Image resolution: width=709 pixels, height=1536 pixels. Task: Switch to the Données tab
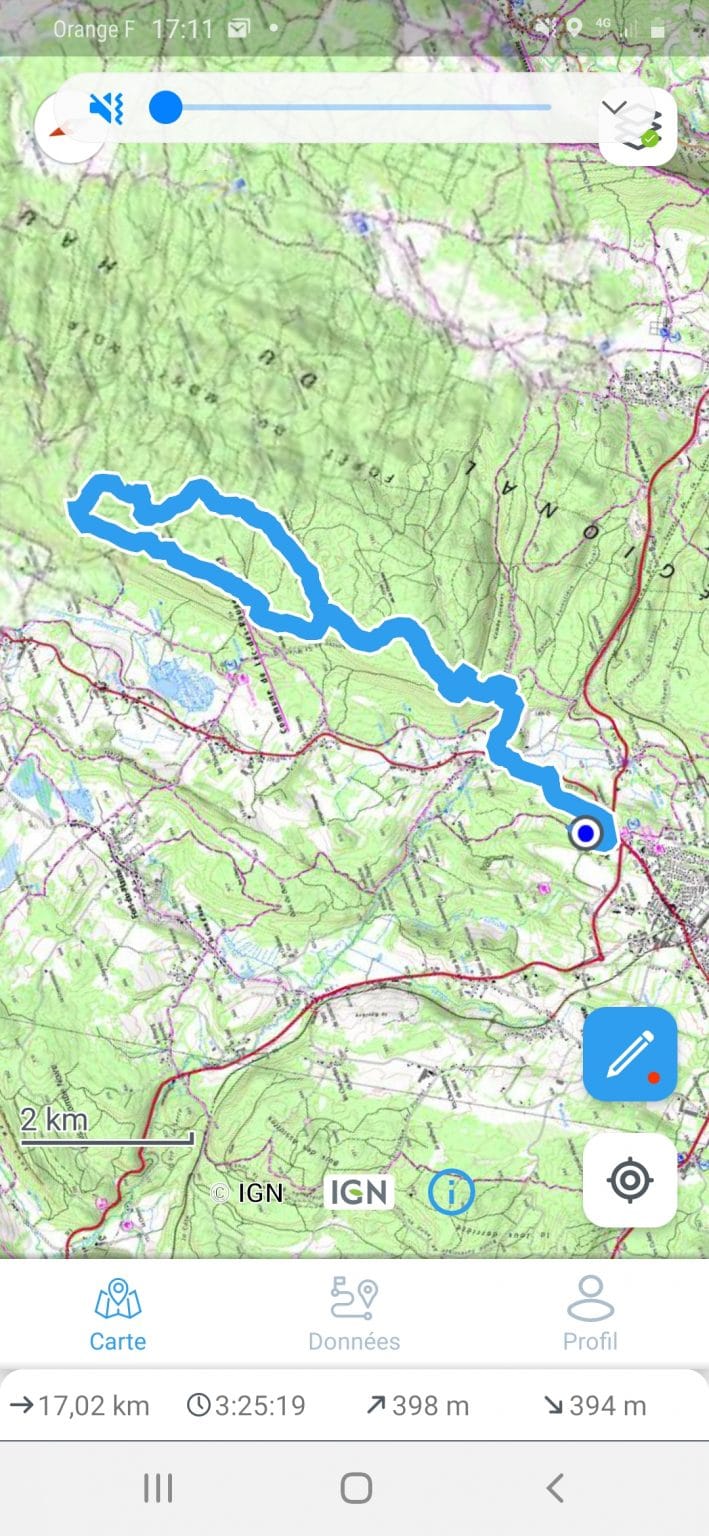click(354, 1315)
